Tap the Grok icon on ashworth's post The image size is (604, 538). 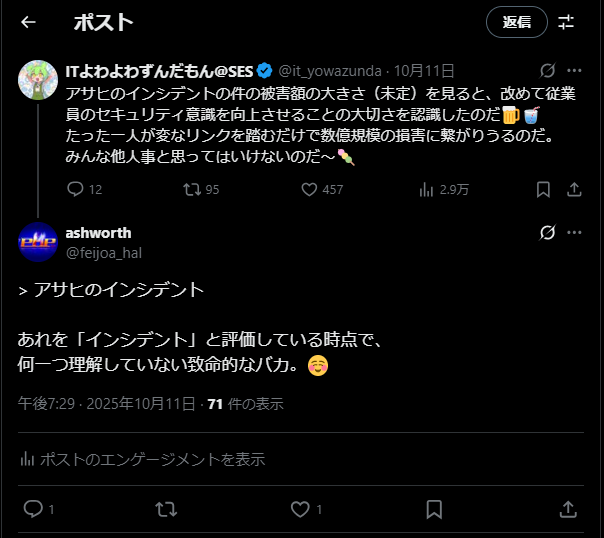pos(547,233)
